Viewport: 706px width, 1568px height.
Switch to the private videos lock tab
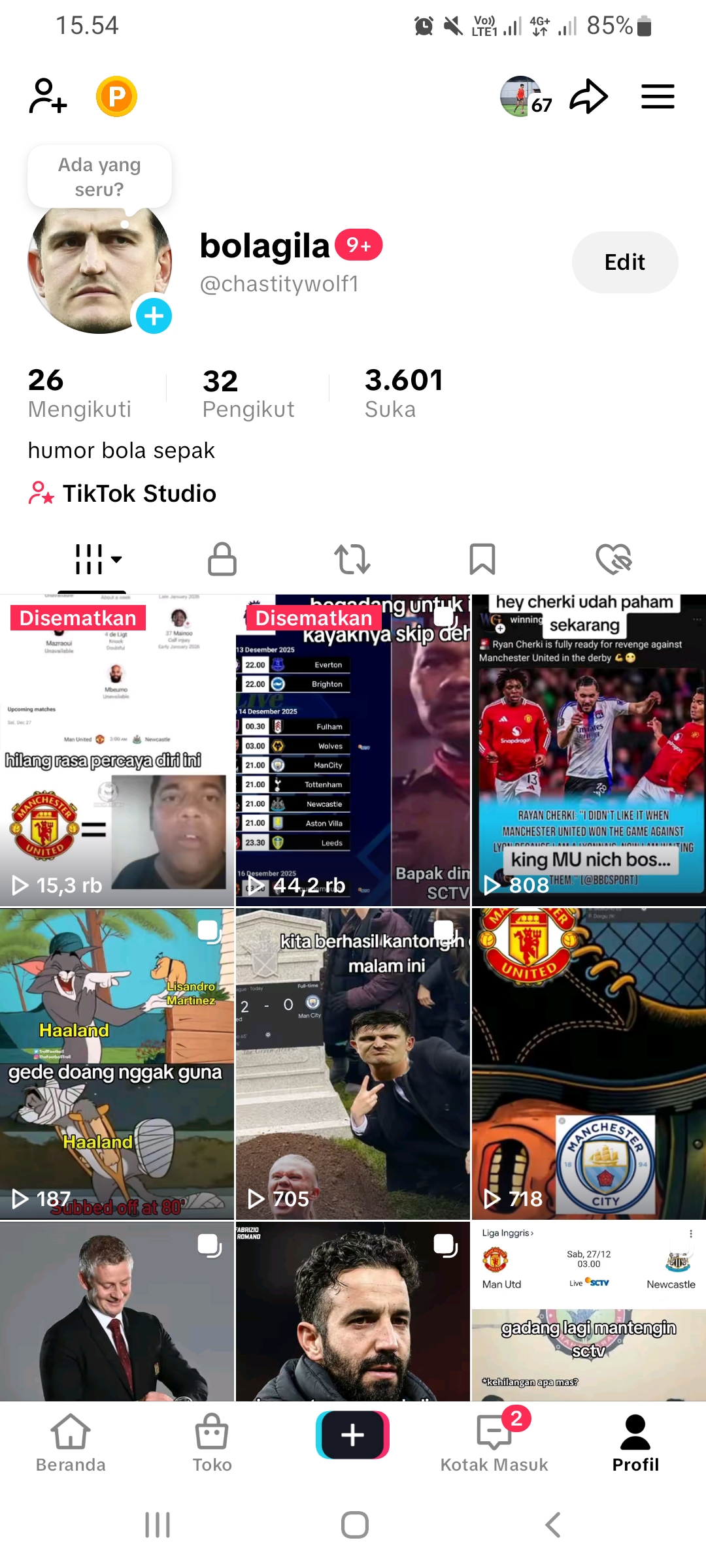(222, 559)
